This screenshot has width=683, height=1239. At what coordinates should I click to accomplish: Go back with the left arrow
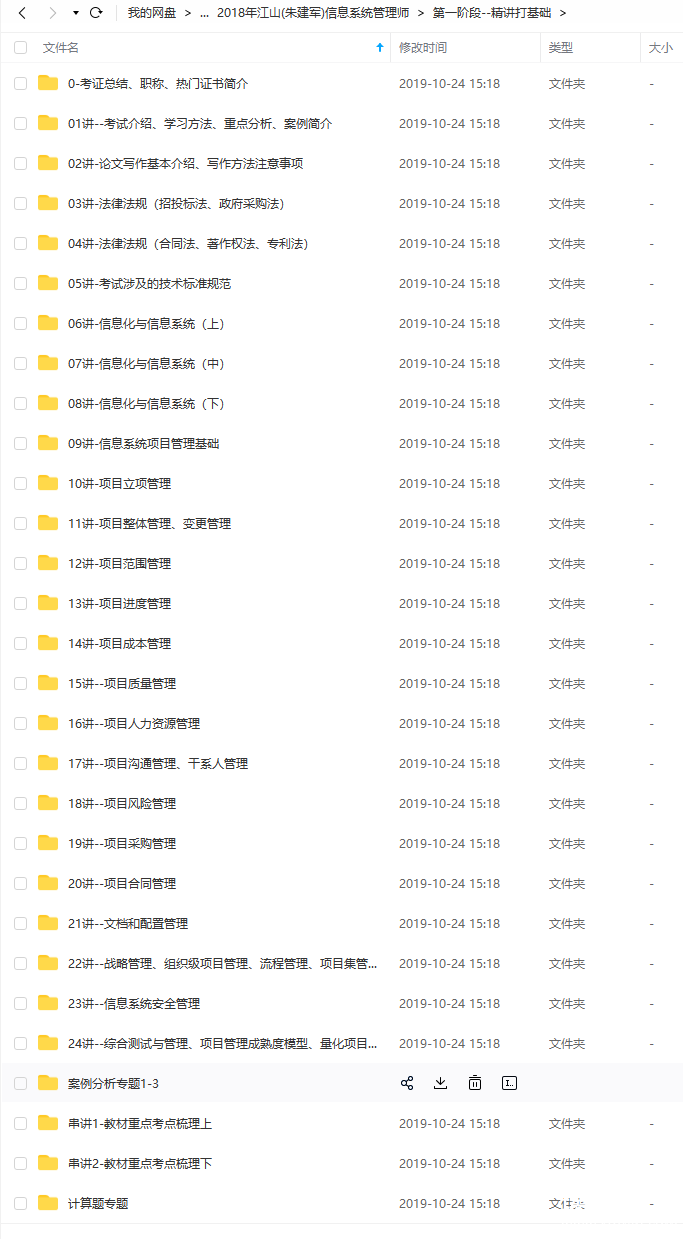pyautogui.click(x=22, y=13)
